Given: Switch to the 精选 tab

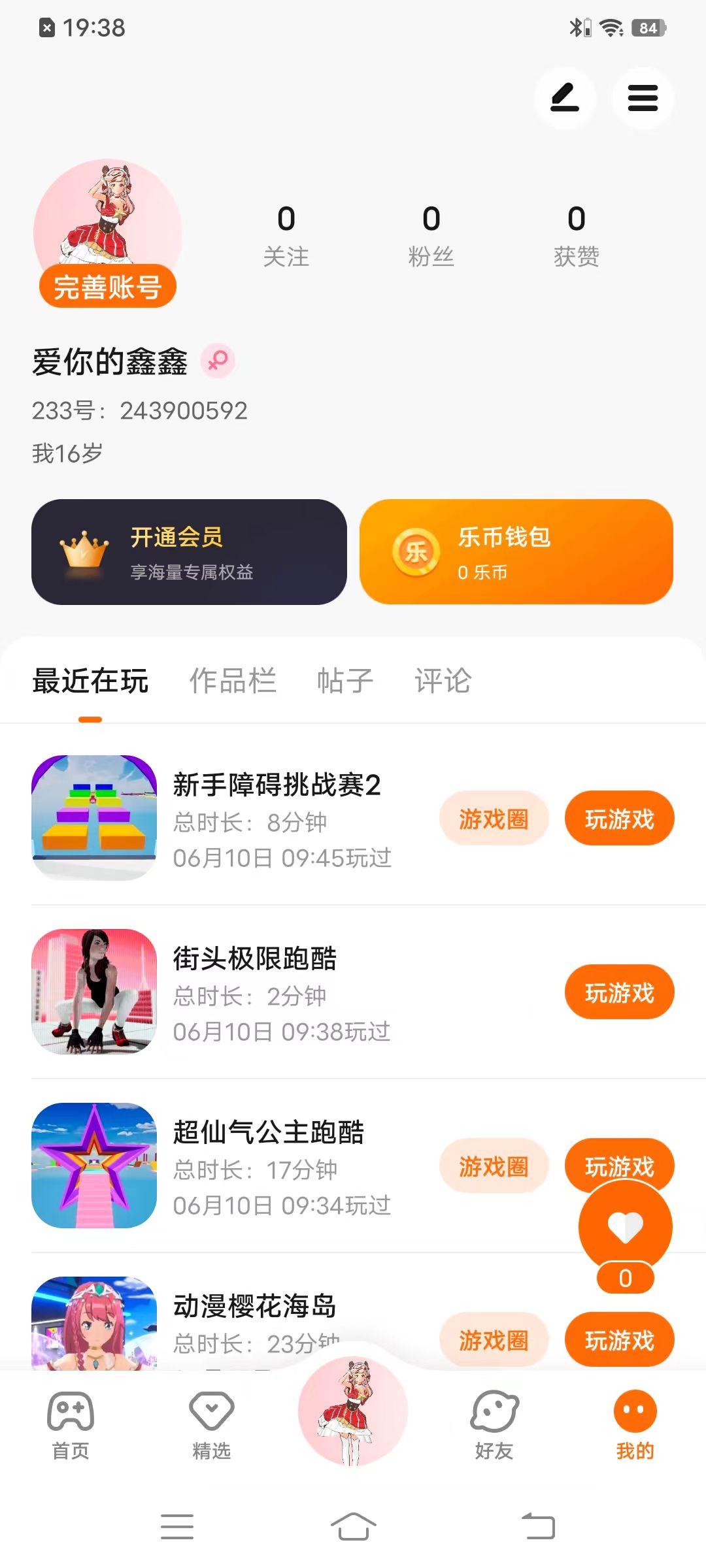Looking at the screenshot, I should pyautogui.click(x=211, y=1424).
